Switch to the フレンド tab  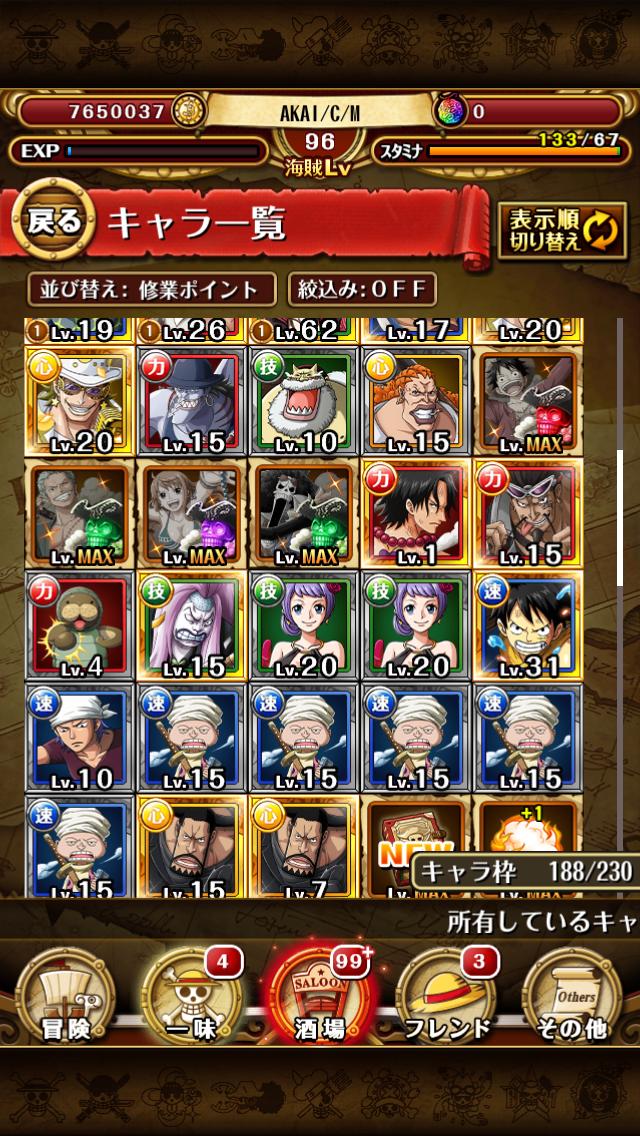pyautogui.click(x=447, y=995)
